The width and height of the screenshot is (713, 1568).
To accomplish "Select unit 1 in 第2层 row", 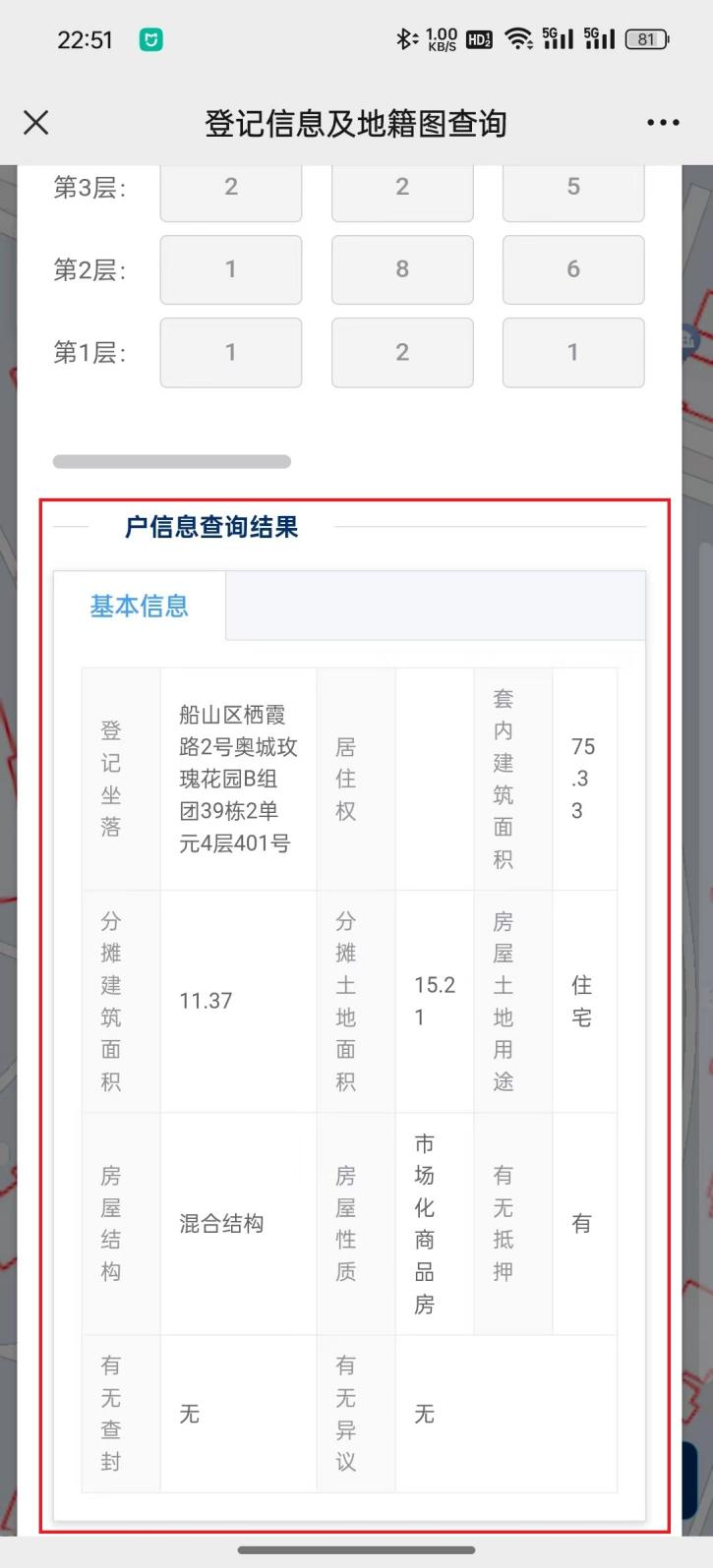I will tap(231, 269).
